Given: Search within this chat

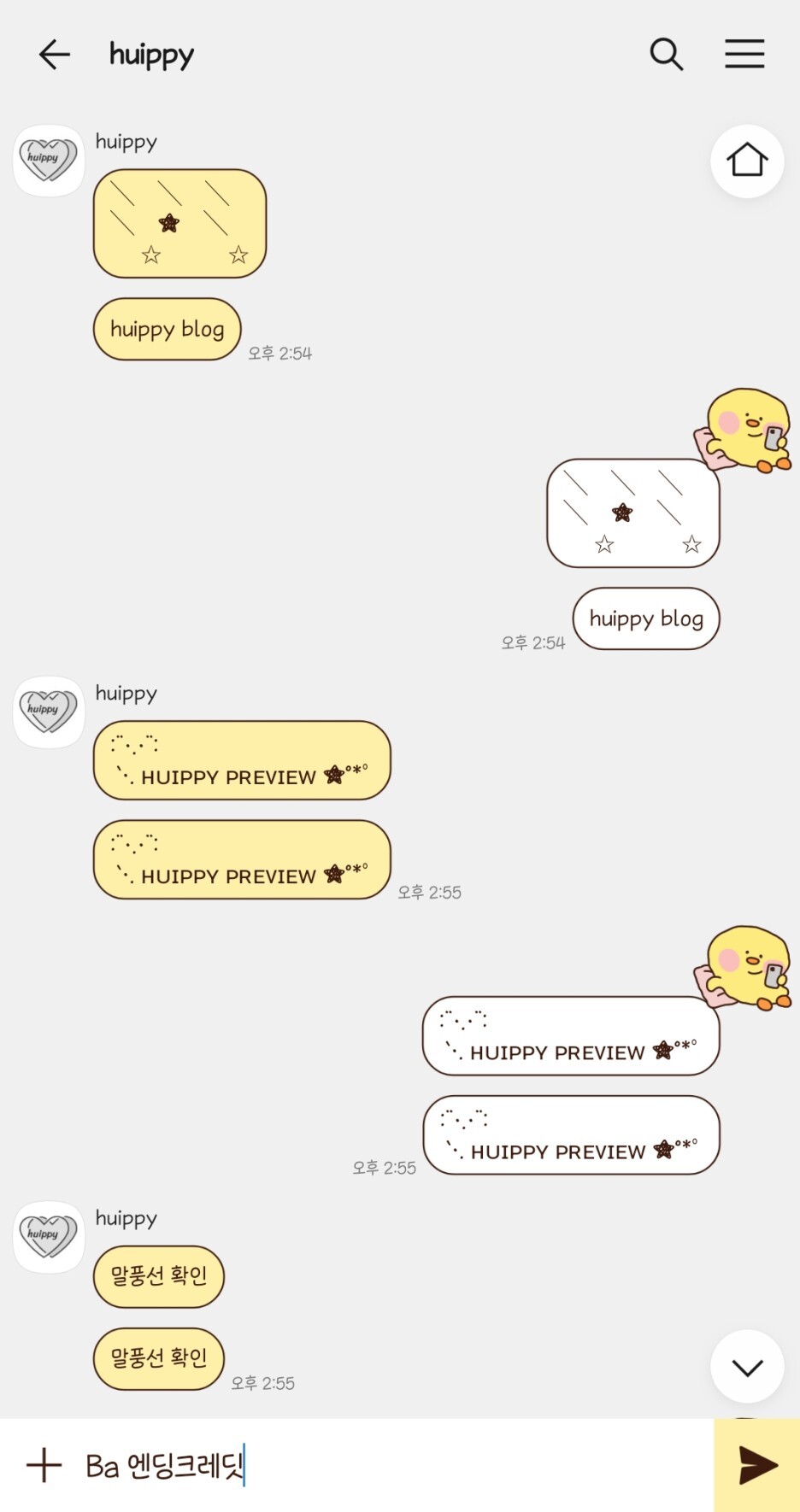Looking at the screenshot, I should [x=666, y=55].
